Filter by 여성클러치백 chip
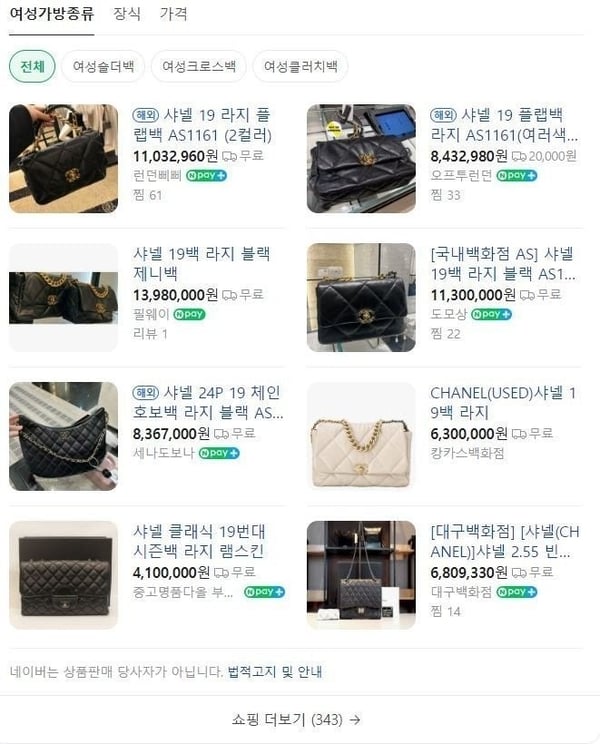Screen dimensions: 600x744 click(300, 67)
